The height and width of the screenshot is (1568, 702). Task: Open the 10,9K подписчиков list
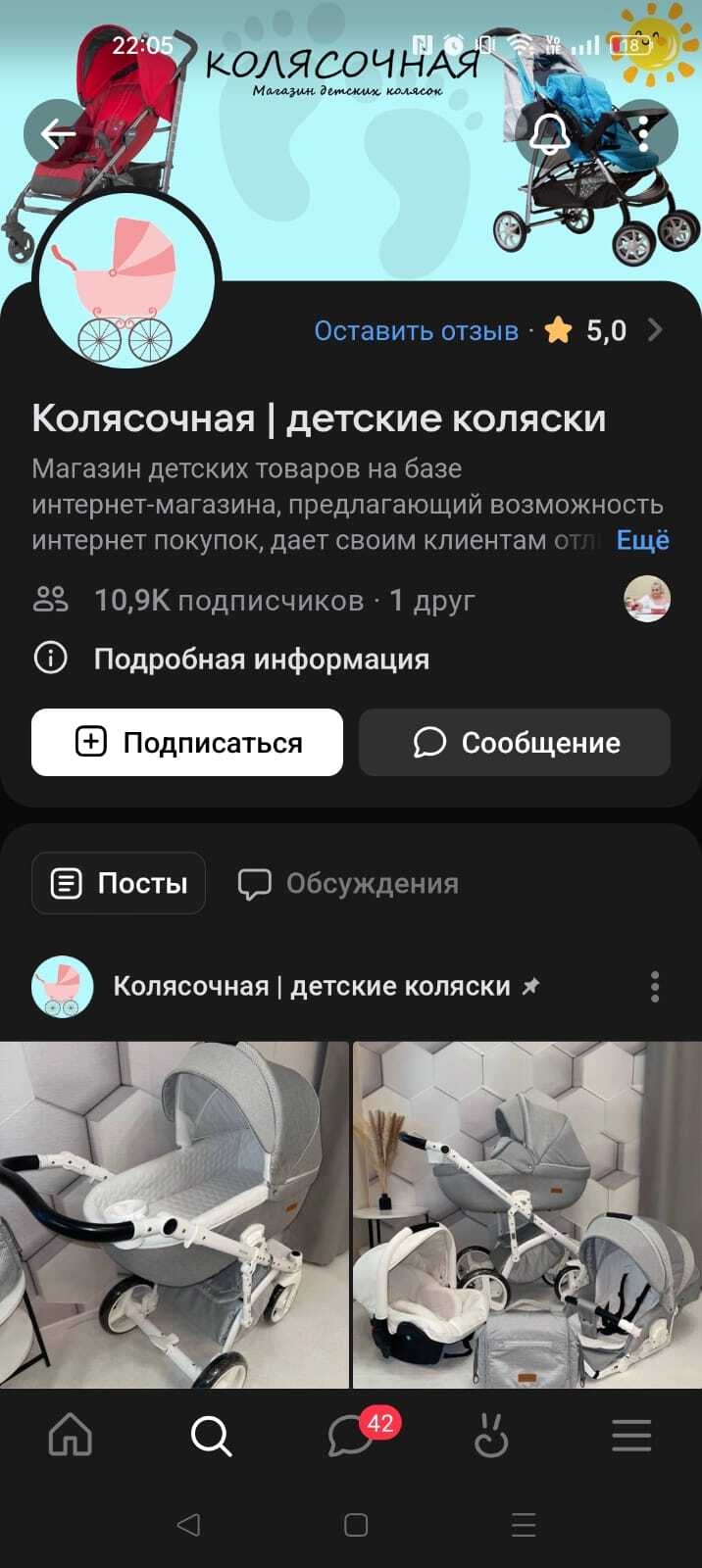point(228,600)
